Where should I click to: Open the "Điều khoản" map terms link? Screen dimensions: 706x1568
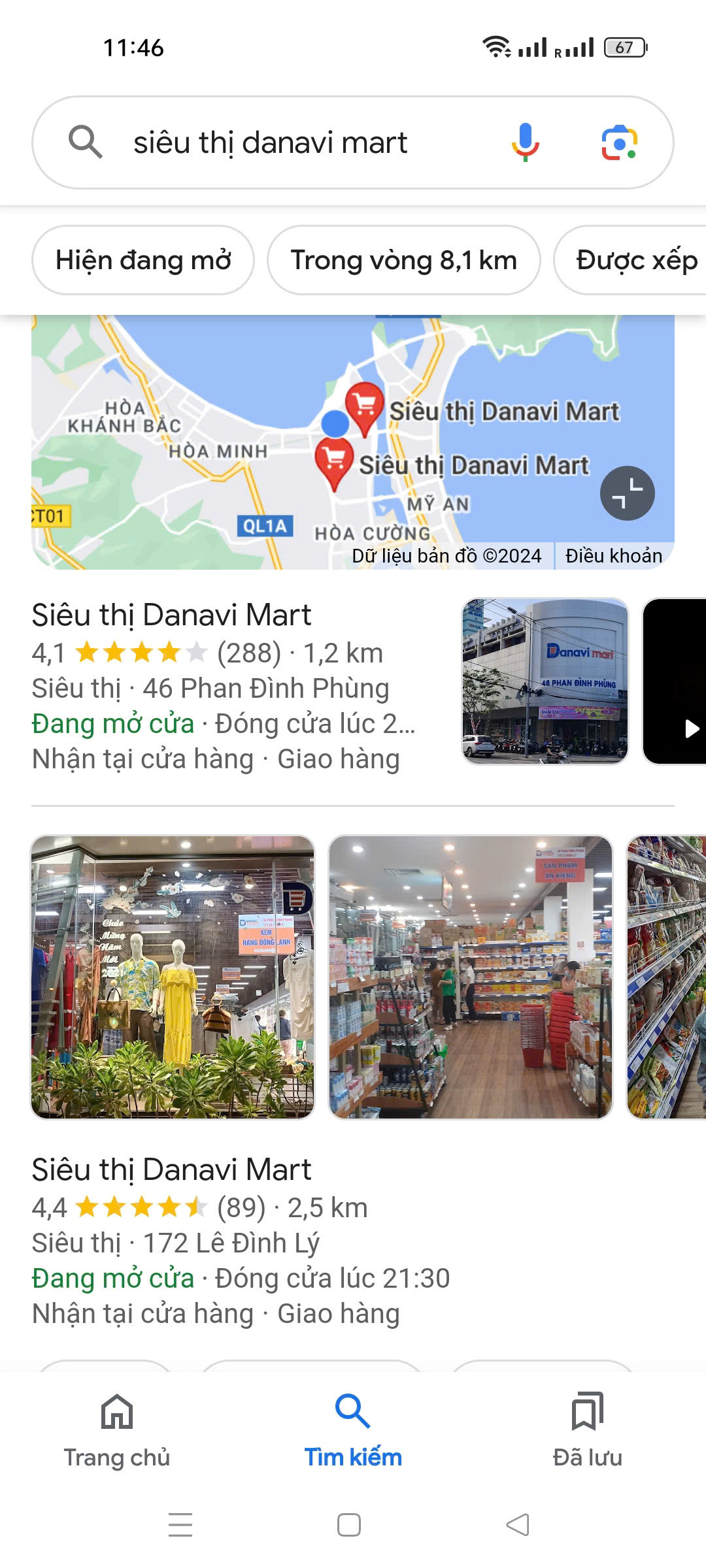[613, 556]
